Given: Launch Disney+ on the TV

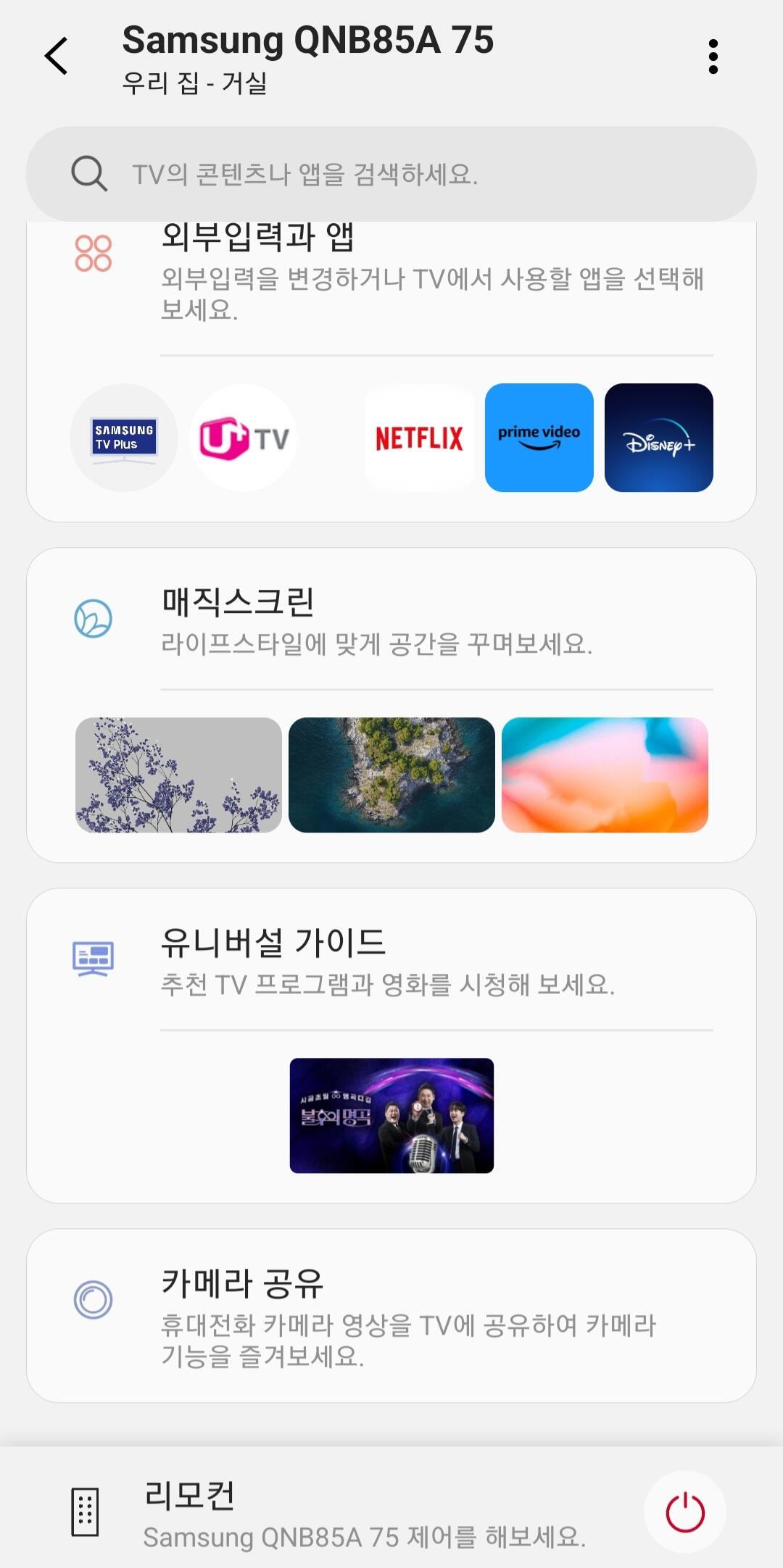Looking at the screenshot, I should point(658,438).
